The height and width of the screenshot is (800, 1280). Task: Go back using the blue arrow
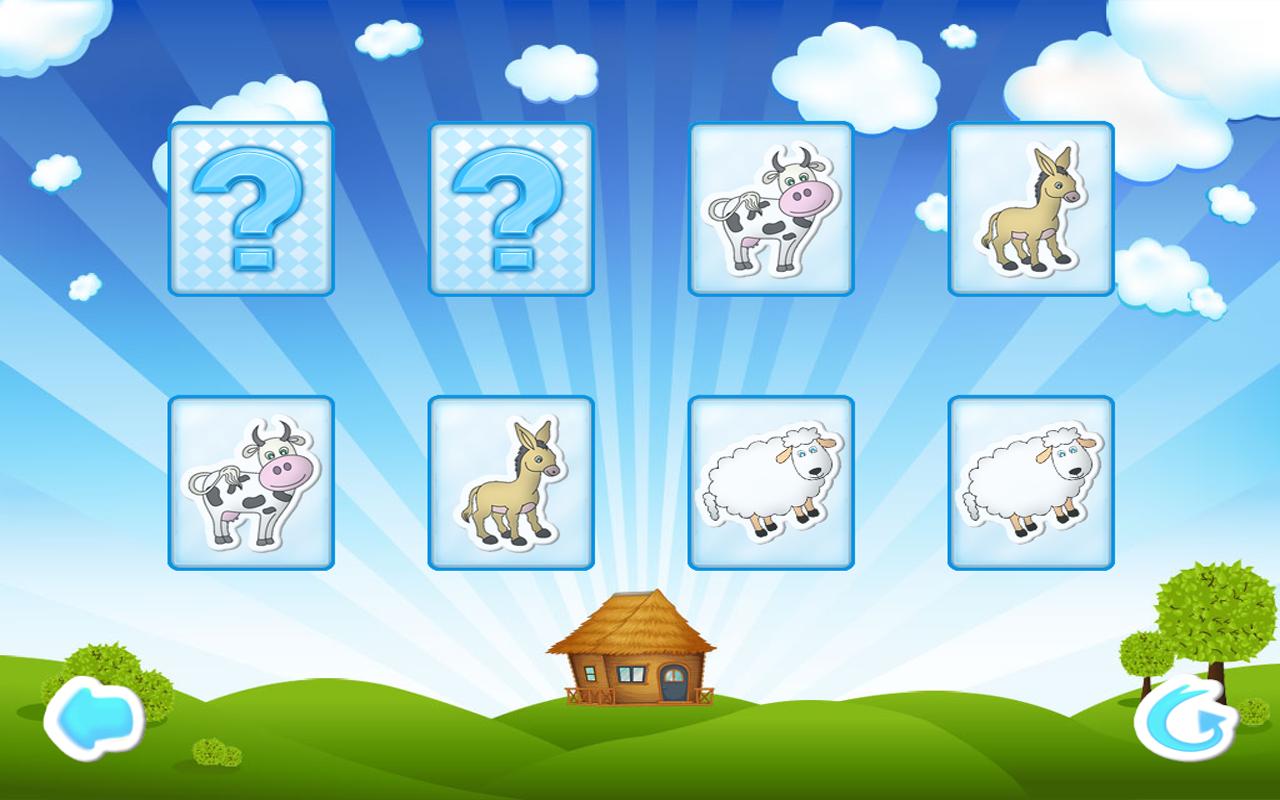pyautogui.click(x=93, y=717)
